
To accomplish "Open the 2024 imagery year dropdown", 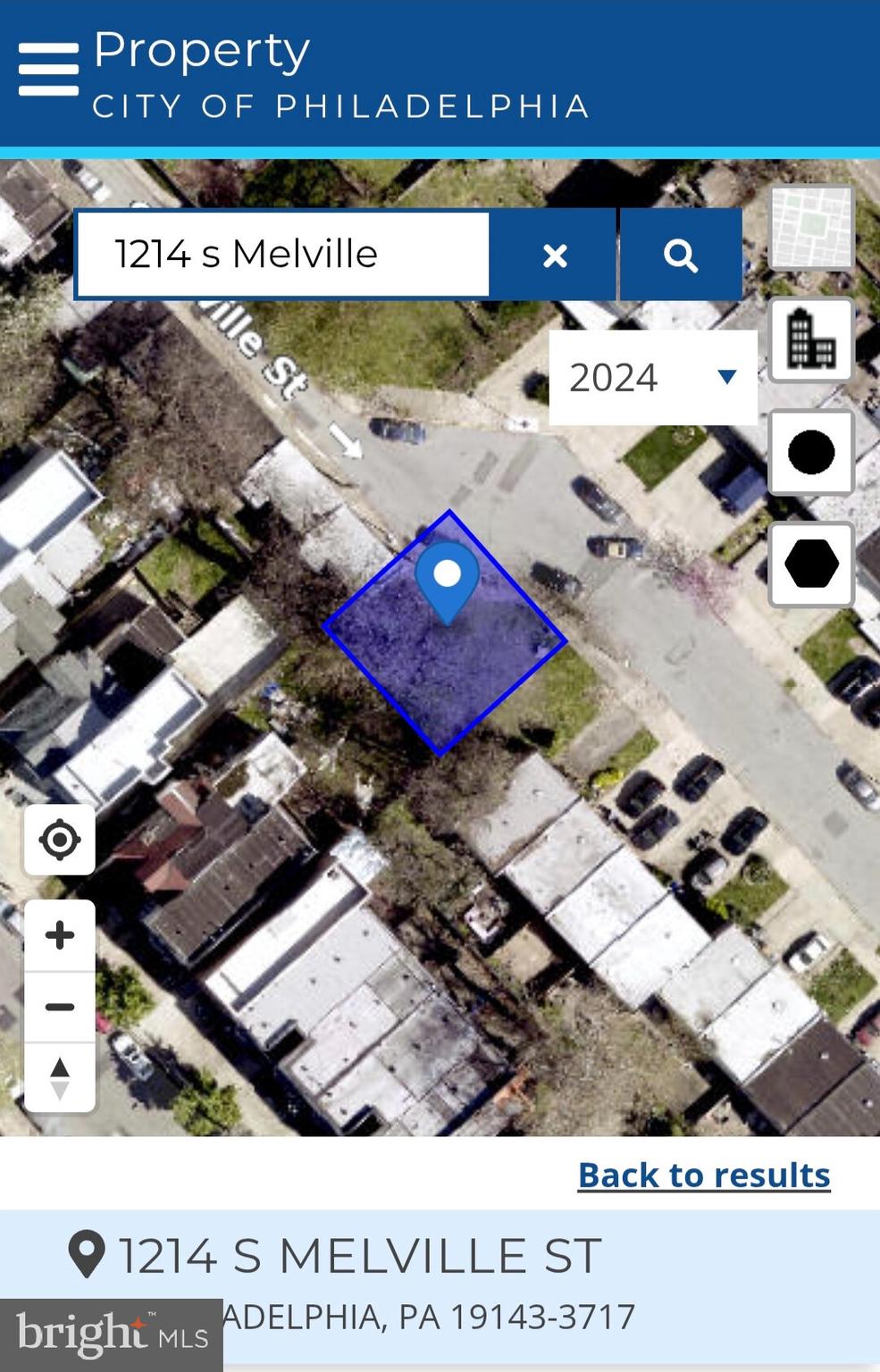I will tap(653, 377).
